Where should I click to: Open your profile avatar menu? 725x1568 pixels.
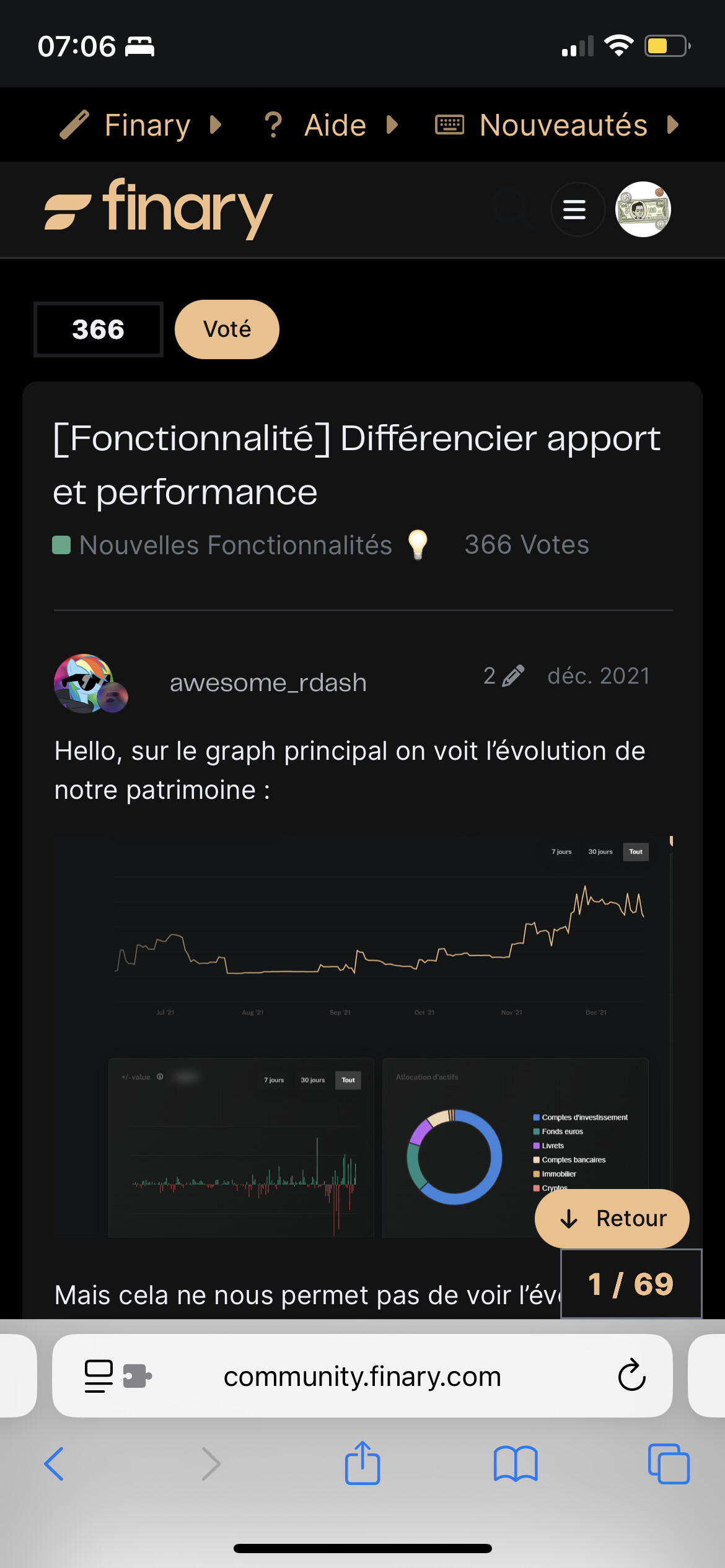coord(643,209)
